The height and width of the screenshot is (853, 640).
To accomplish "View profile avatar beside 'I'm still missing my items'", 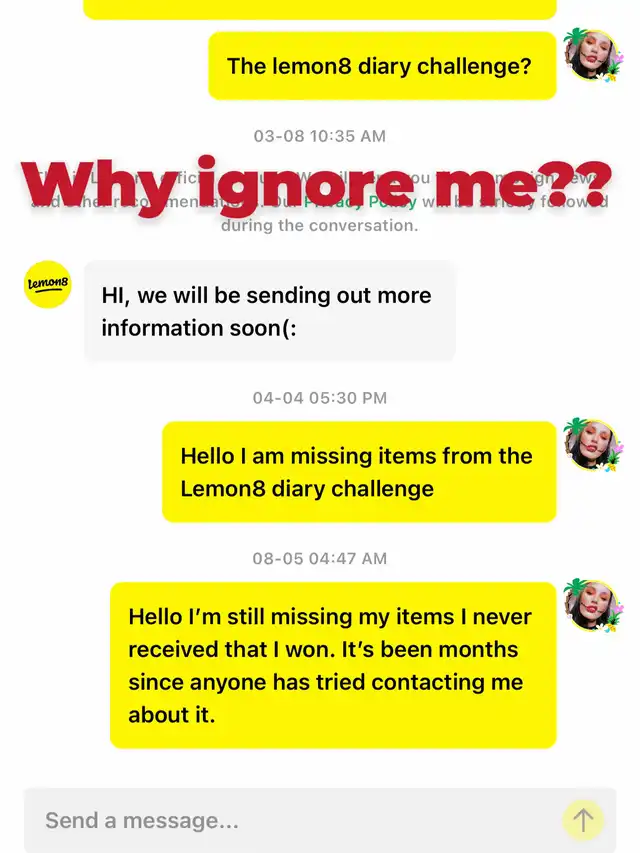I will 592,606.
